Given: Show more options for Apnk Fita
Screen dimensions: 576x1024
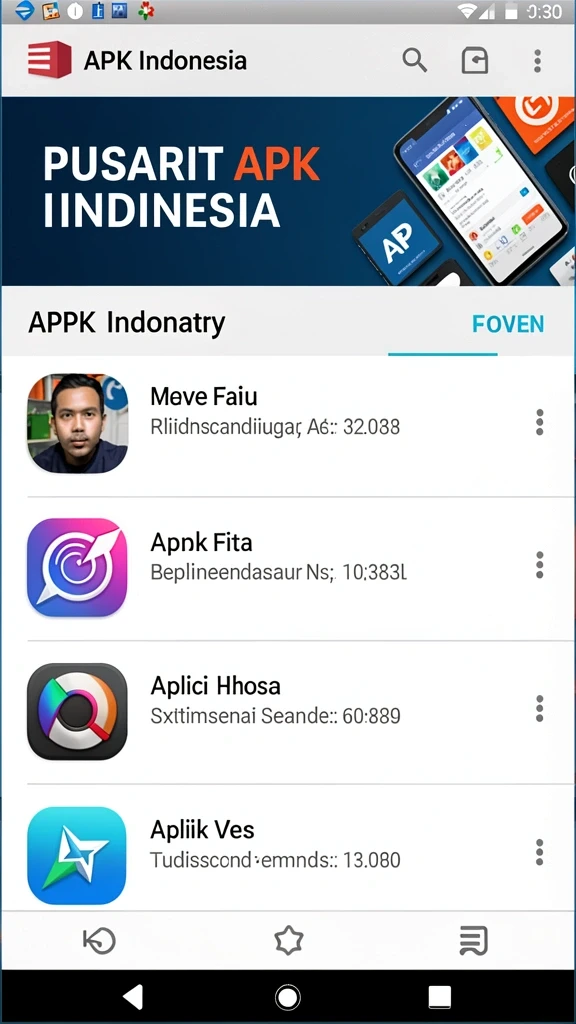Looking at the screenshot, I should pos(539,565).
